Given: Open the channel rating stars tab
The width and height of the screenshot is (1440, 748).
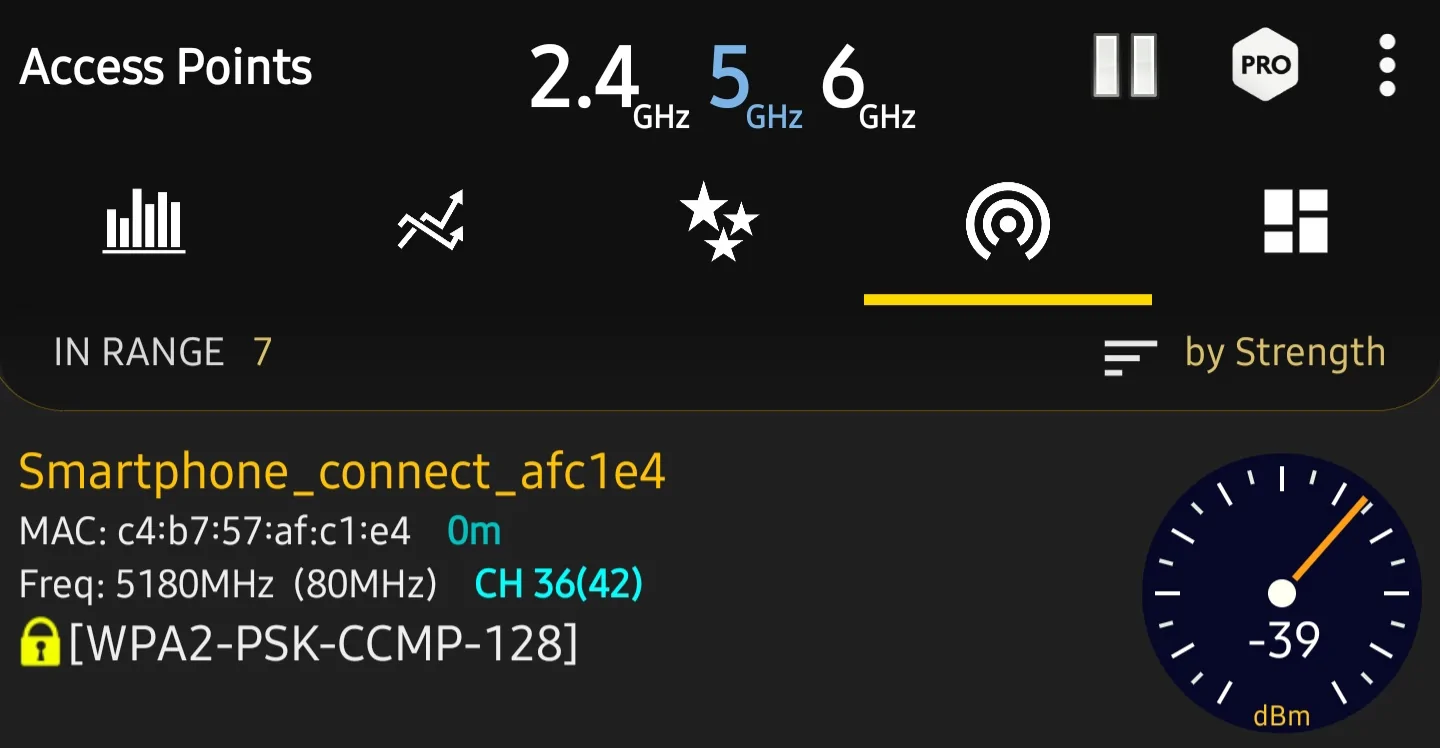Looking at the screenshot, I should (719, 222).
